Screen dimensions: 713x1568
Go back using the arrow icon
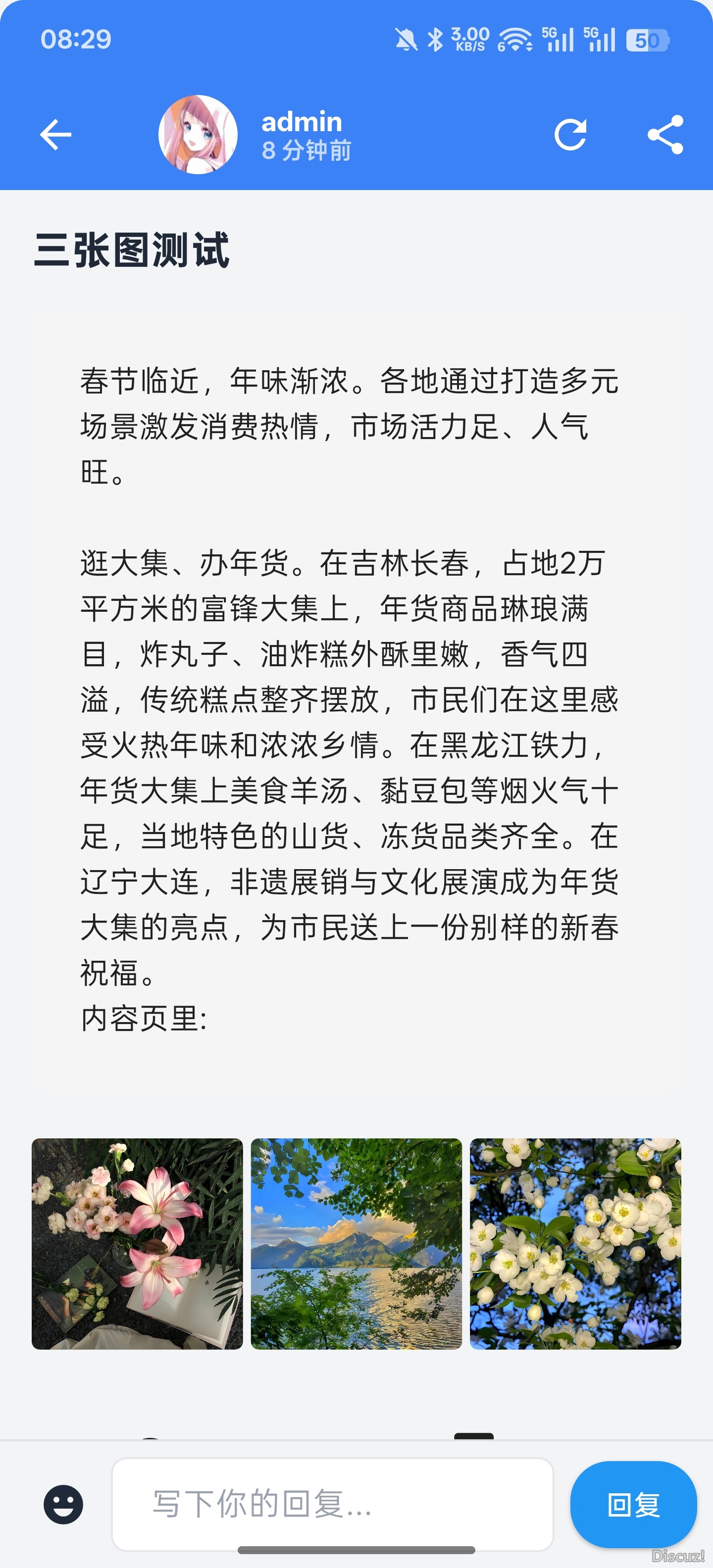coord(55,135)
